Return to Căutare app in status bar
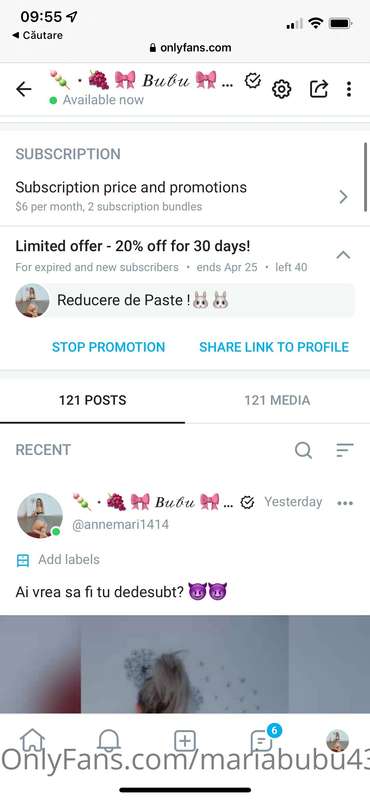The height and width of the screenshot is (800, 370). (x=37, y=35)
